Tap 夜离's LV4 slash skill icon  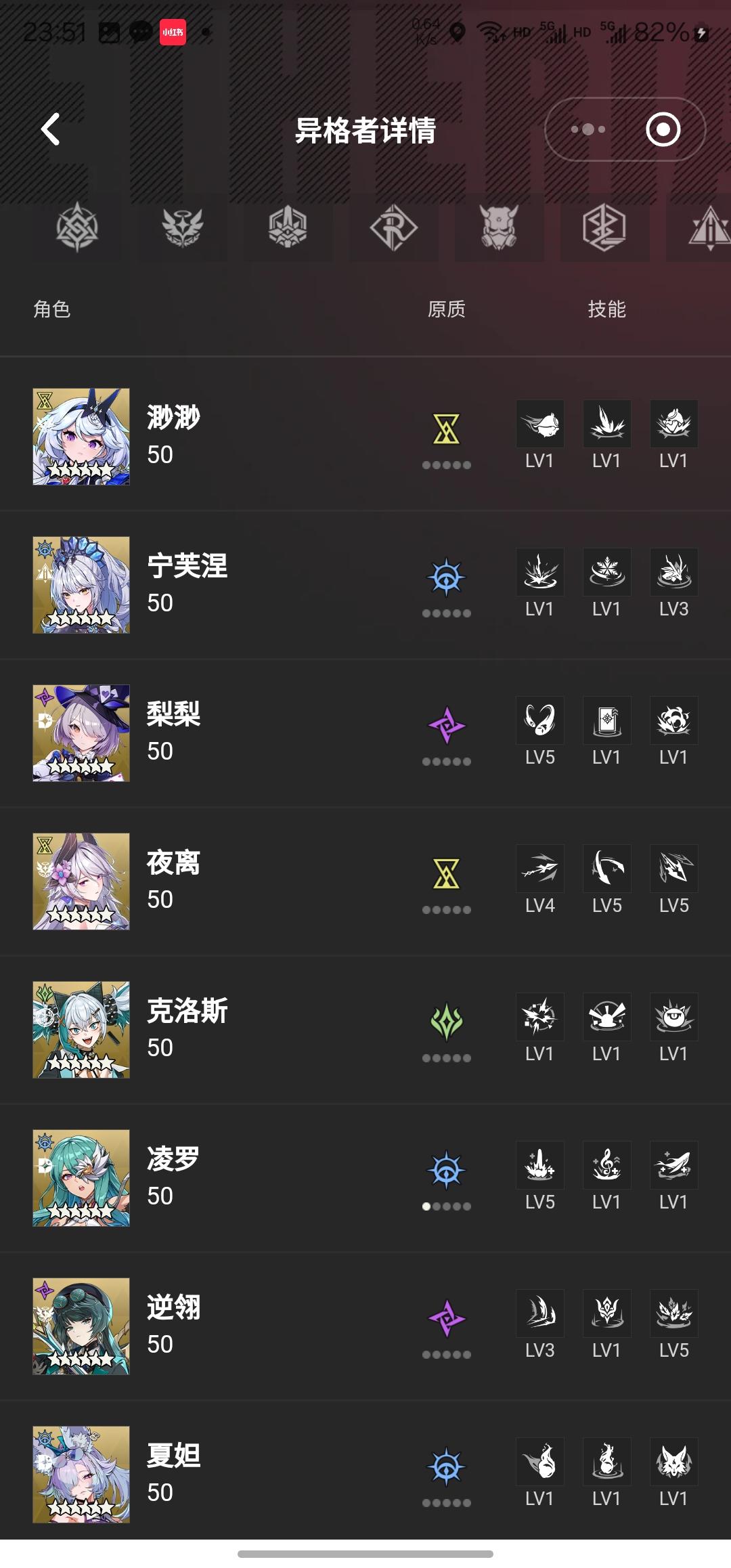(x=539, y=871)
